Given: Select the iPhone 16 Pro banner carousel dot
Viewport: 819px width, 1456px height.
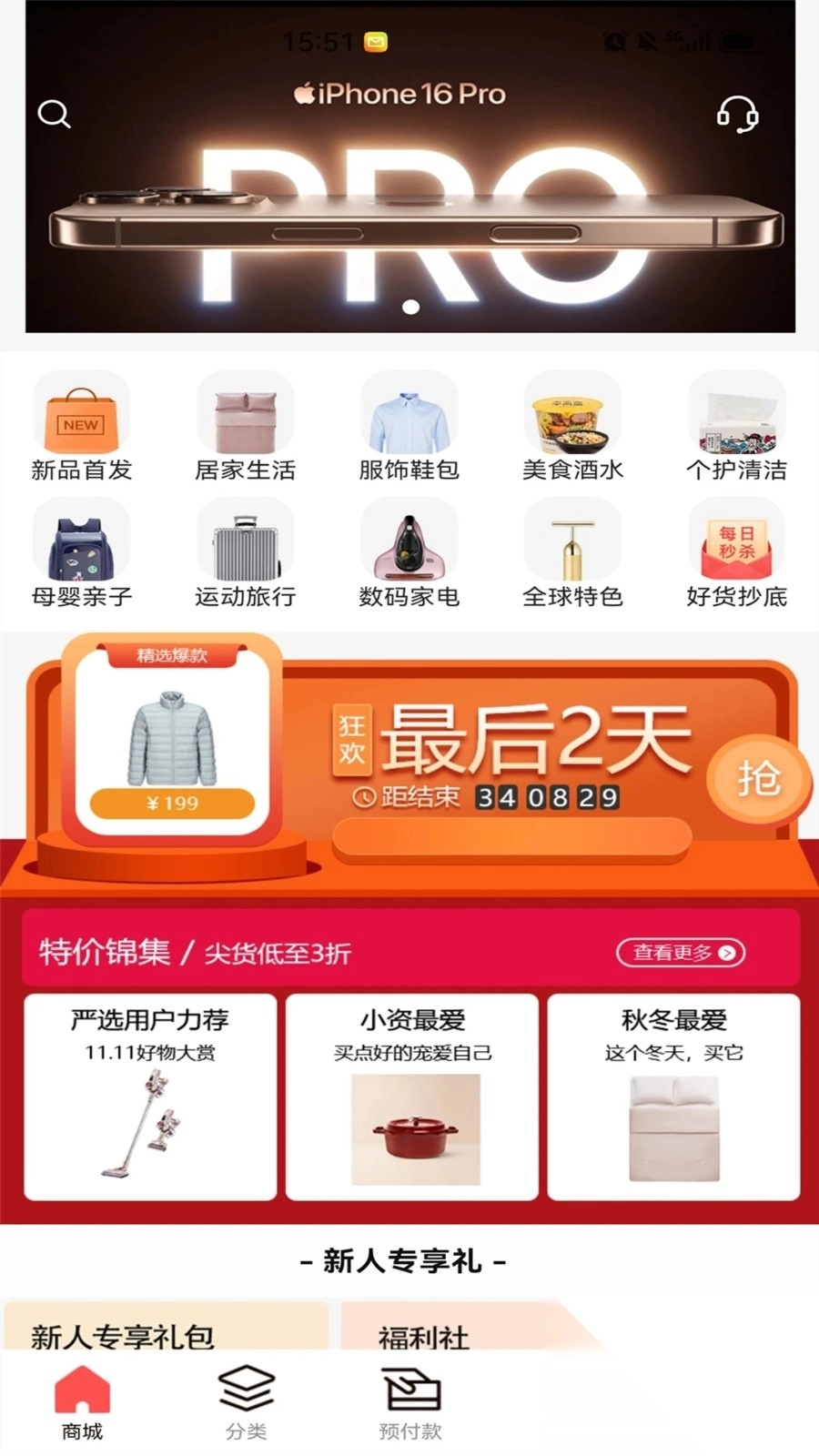Looking at the screenshot, I should click(409, 308).
